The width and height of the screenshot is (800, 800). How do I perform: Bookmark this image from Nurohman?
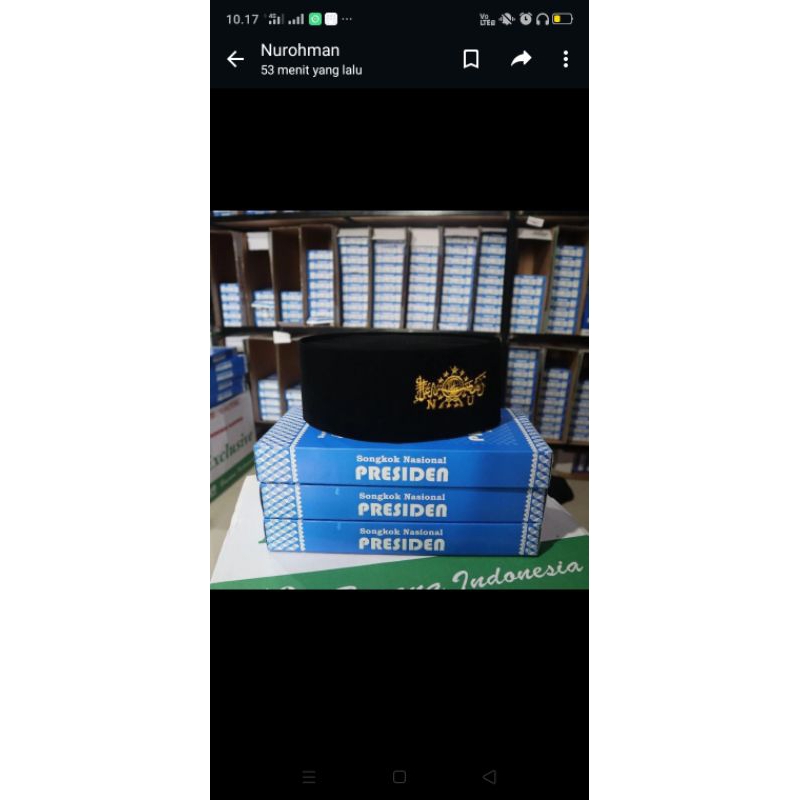point(471,60)
